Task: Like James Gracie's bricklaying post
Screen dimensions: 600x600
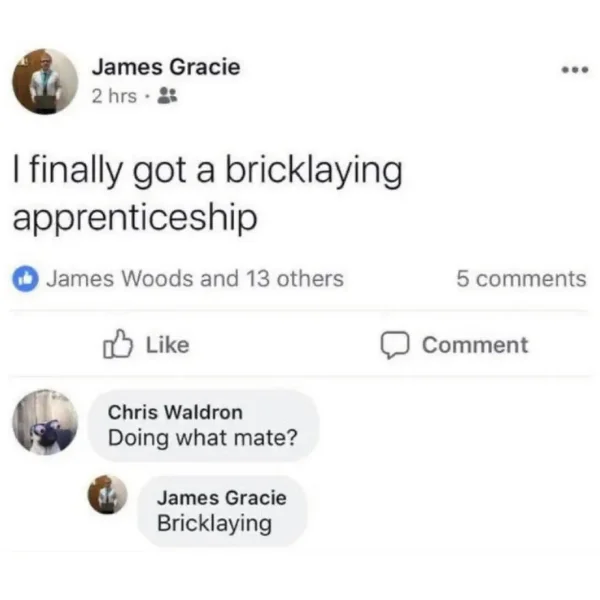Action: (146, 345)
